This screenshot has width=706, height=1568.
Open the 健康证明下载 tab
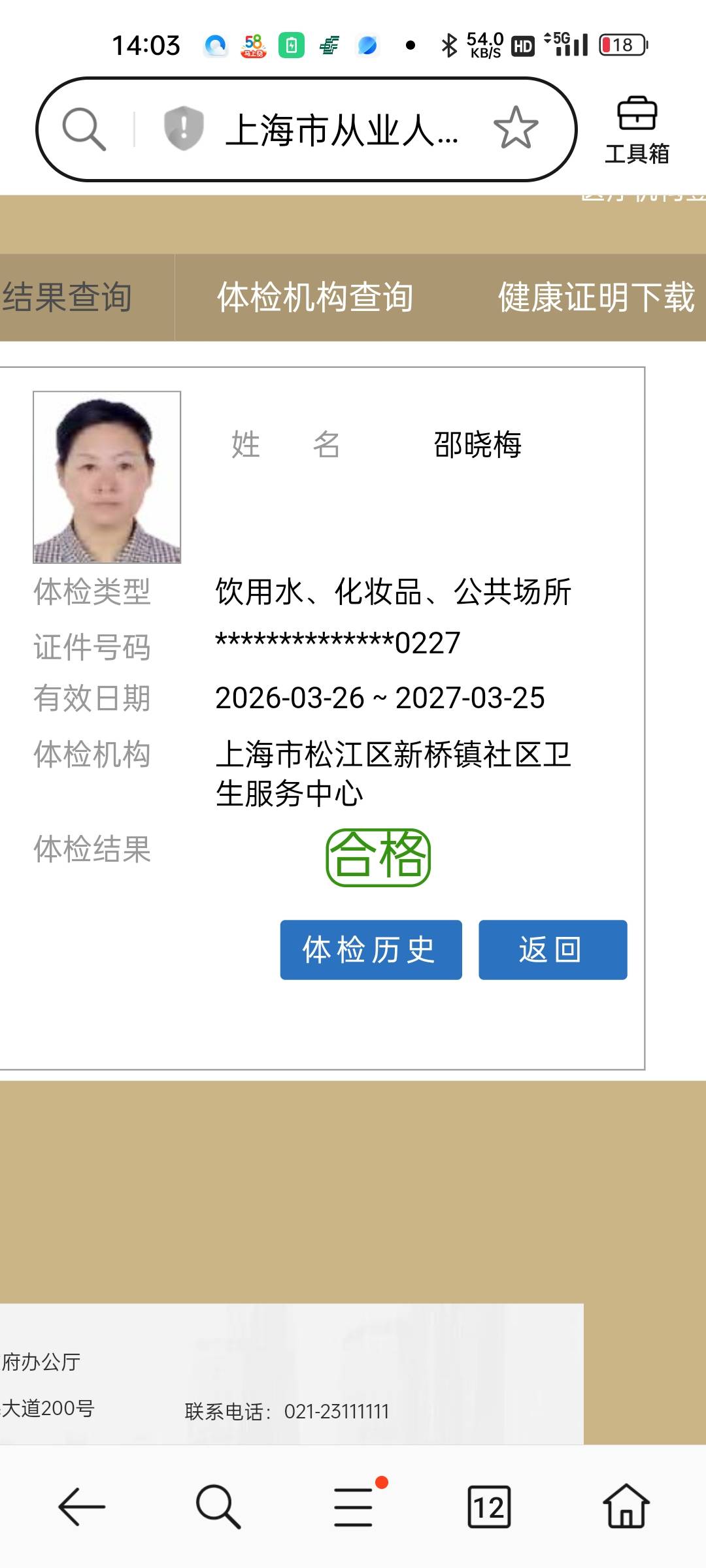[596, 297]
